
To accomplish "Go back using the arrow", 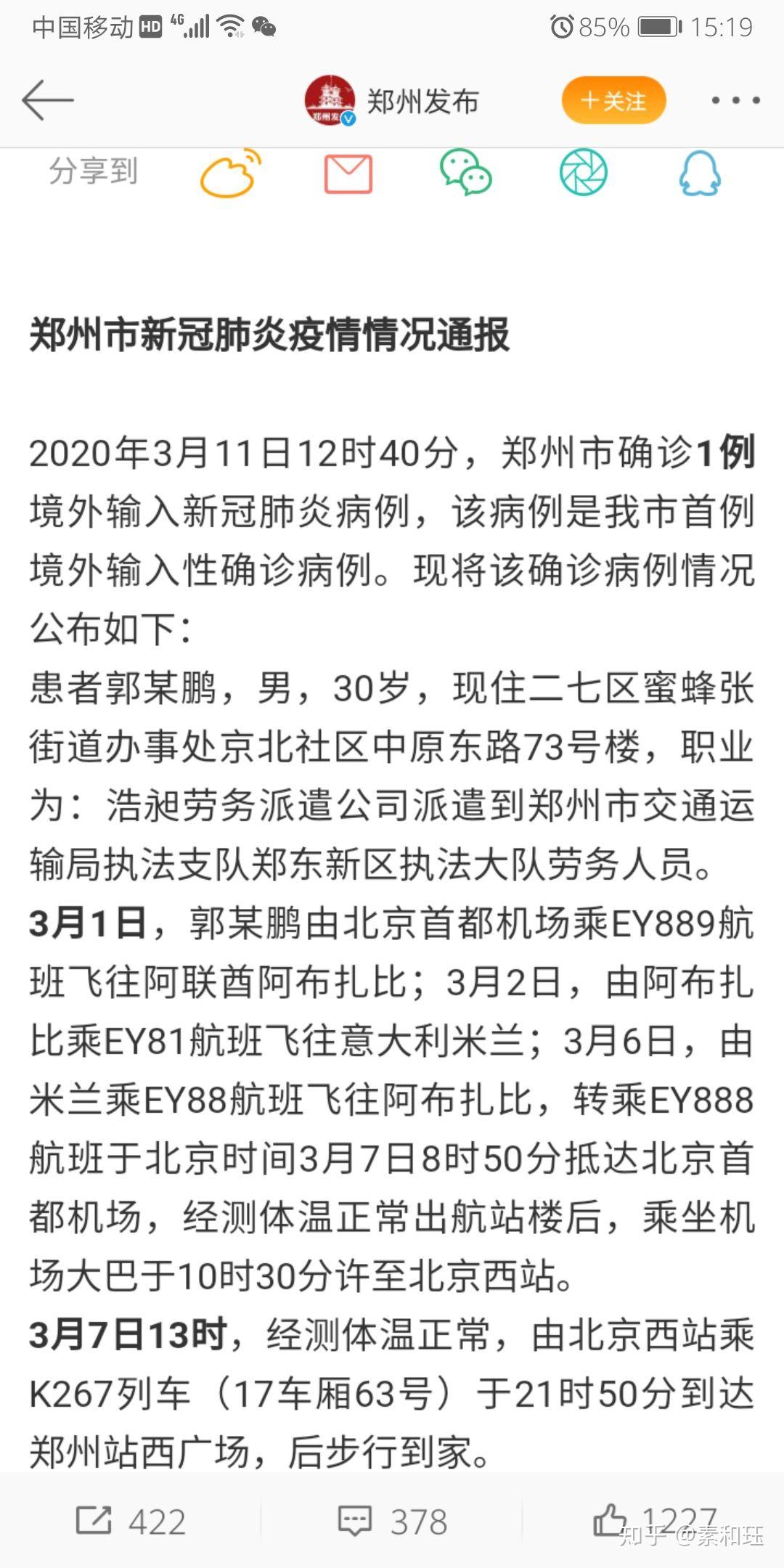I will 48,100.
